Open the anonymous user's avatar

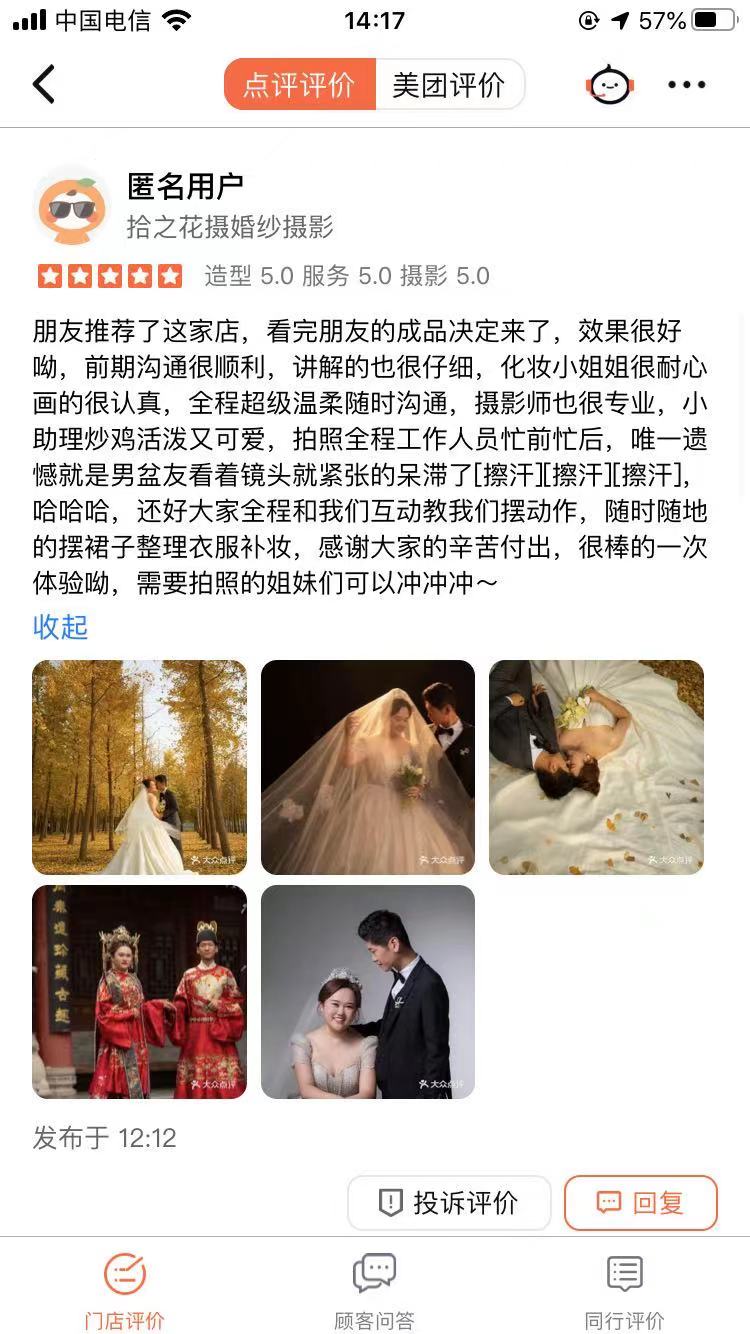pos(72,205)
